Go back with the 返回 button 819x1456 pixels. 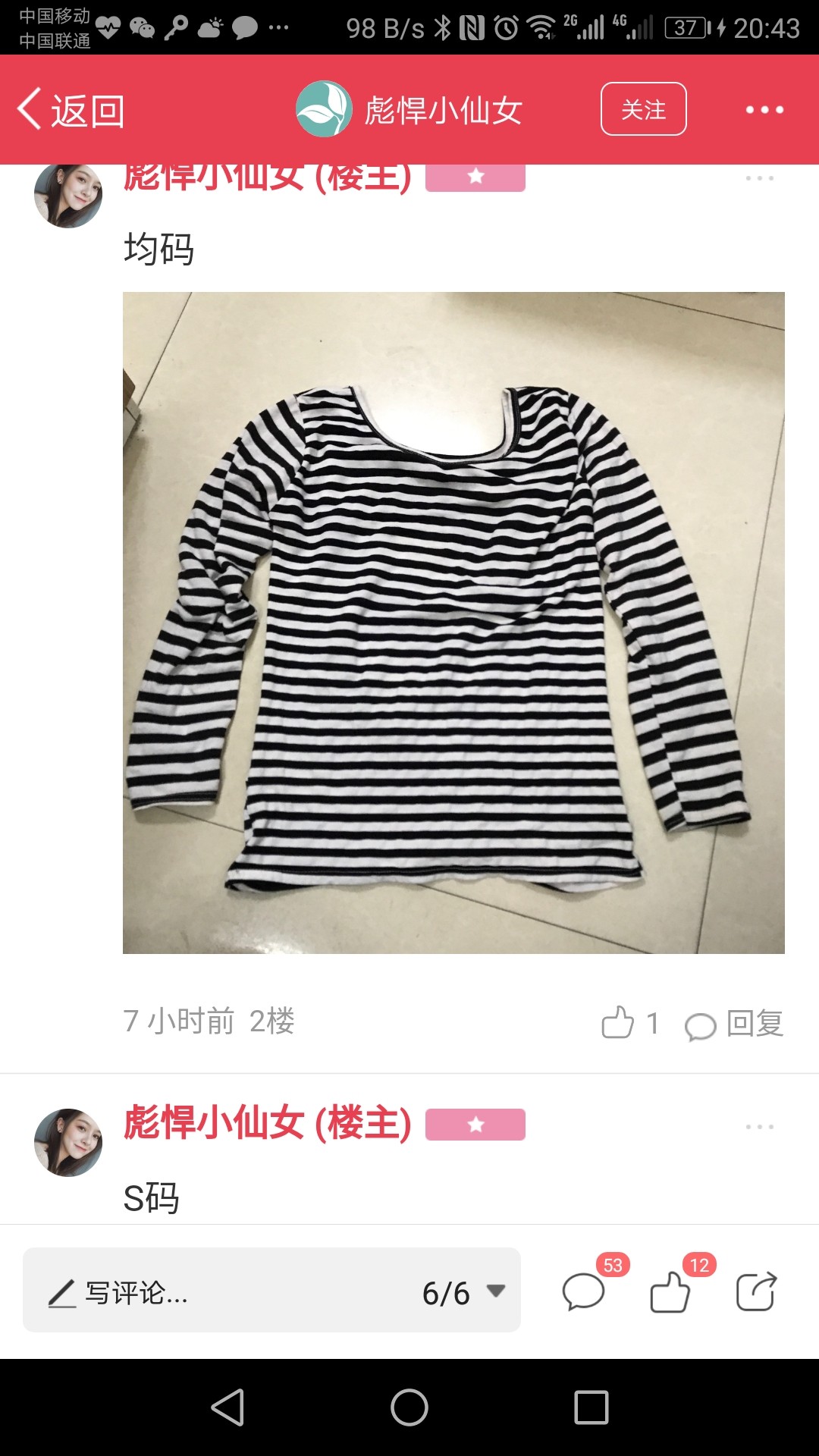click(x=71, y=110)
